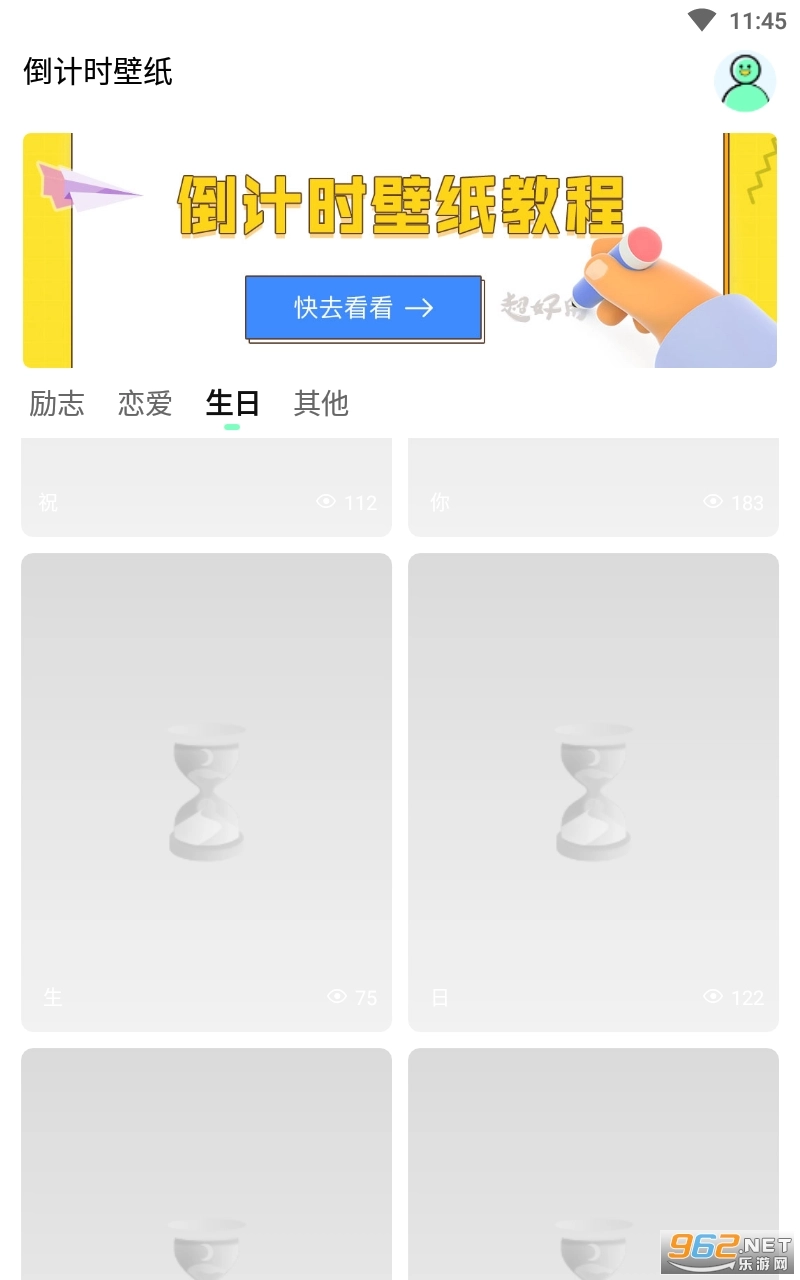Click the eye view-count icon on wallpaper 生
This screenshot has width=800, height=1280.
(x=336, y=997)
